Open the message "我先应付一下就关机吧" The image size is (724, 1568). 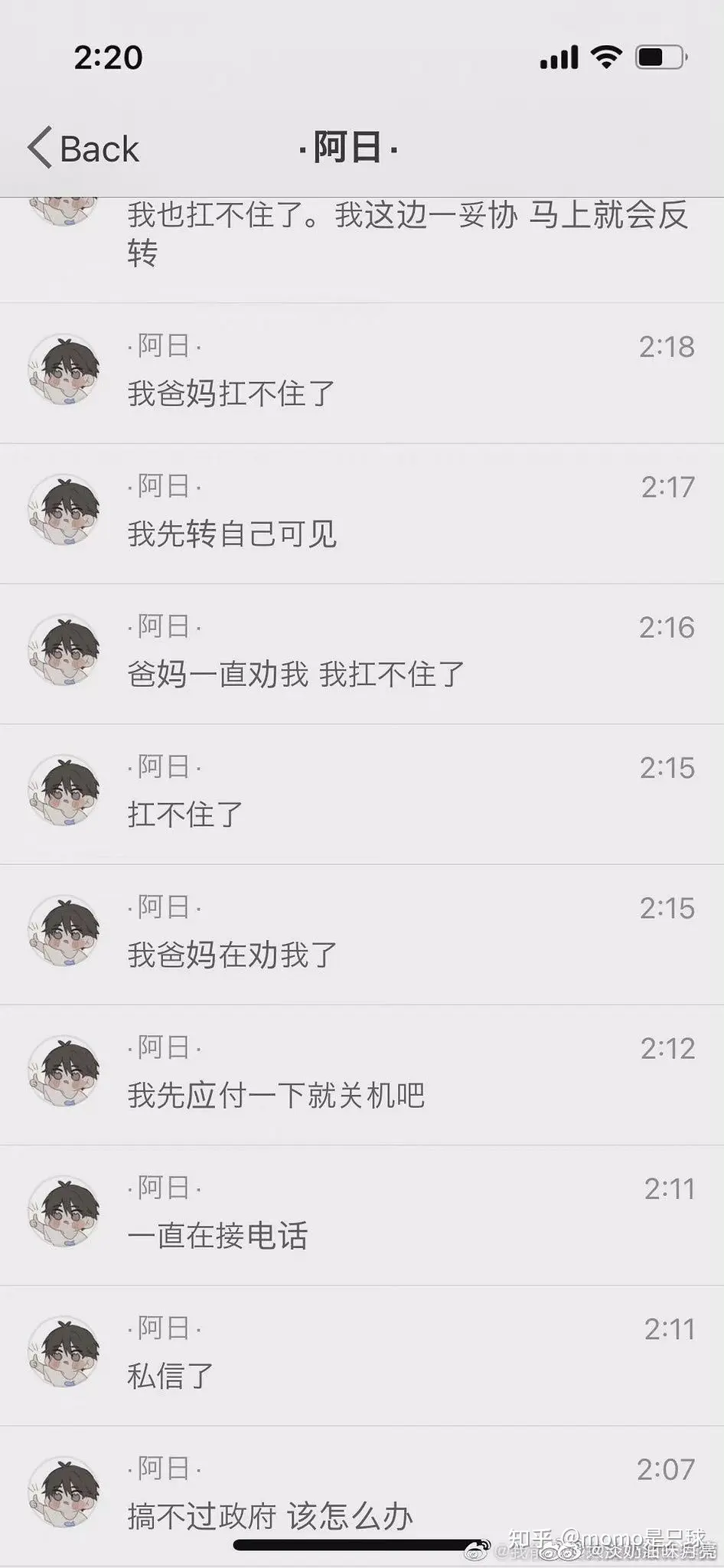tap(276, 1095)
